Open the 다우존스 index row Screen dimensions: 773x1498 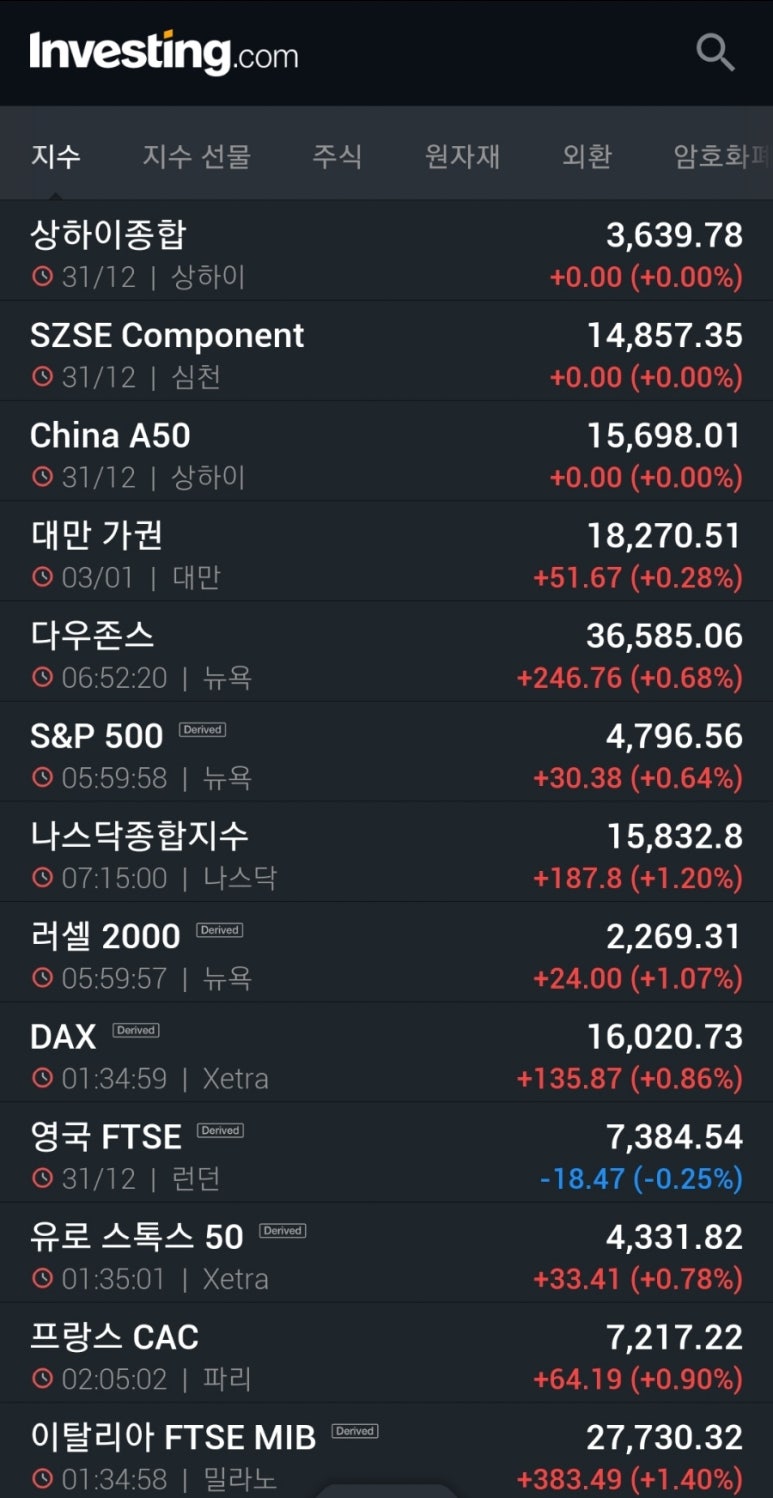386,651
